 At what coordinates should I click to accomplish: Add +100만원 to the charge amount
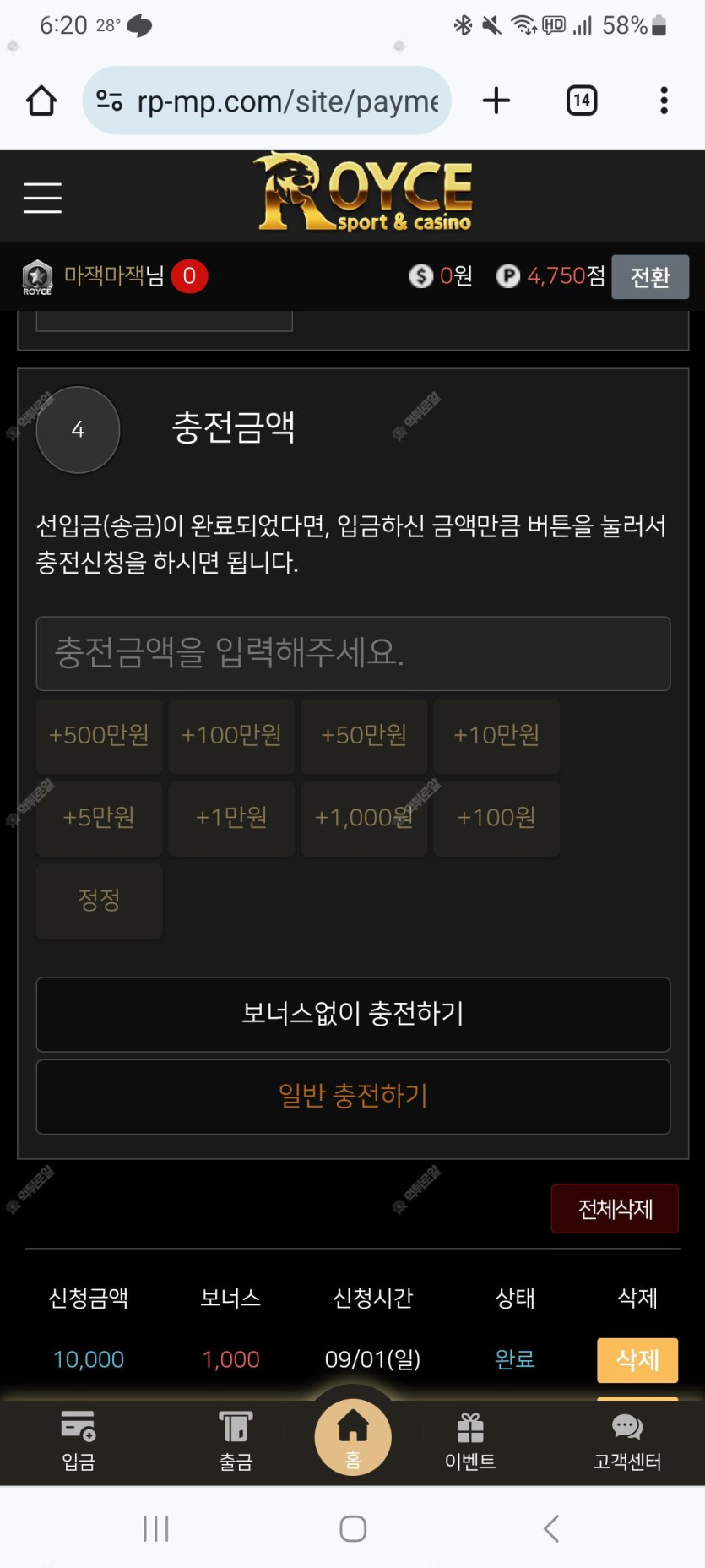tap(231, 735)
